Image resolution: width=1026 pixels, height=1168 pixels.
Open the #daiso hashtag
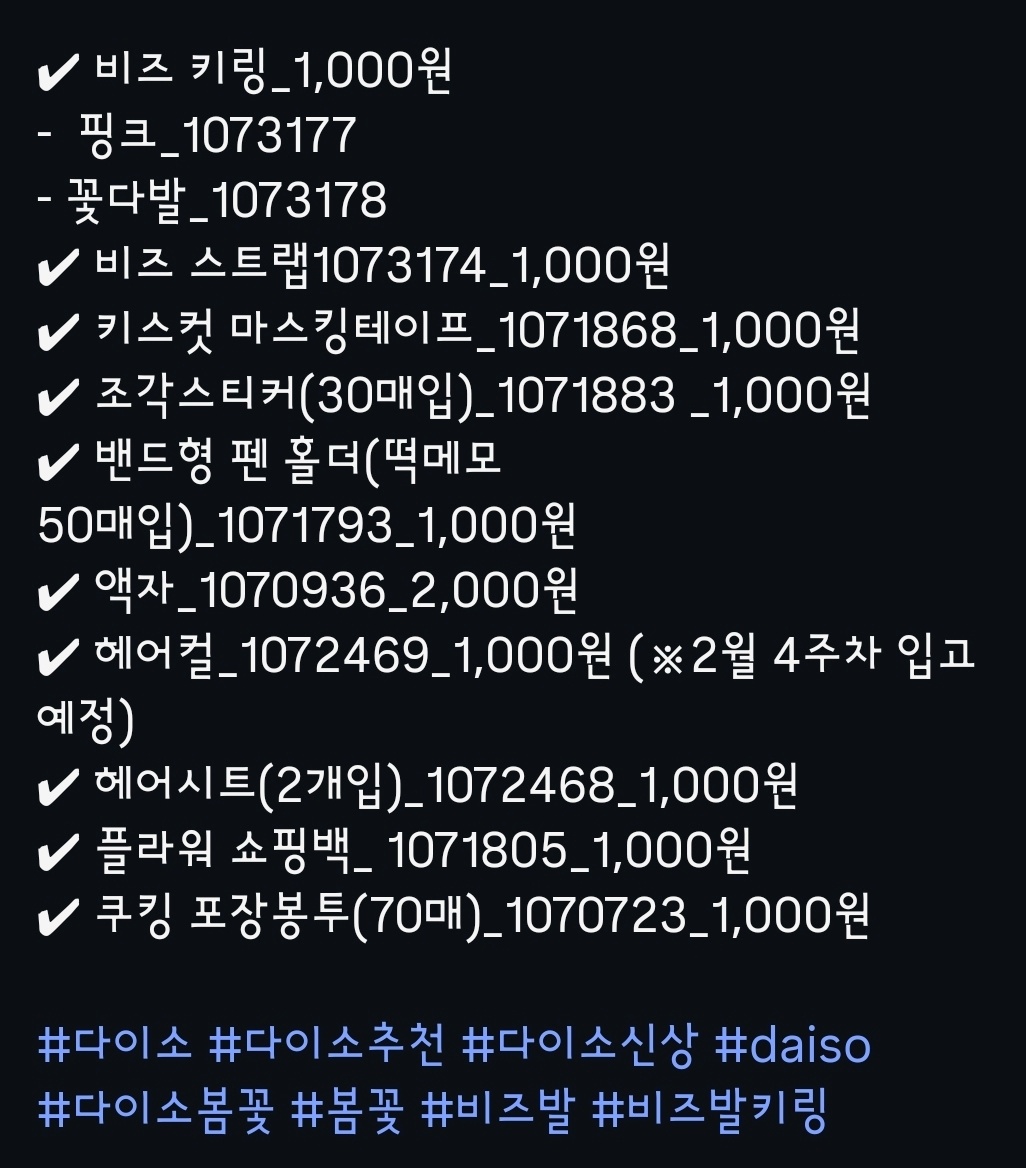pyautogui.click(x=793, y=1047)
